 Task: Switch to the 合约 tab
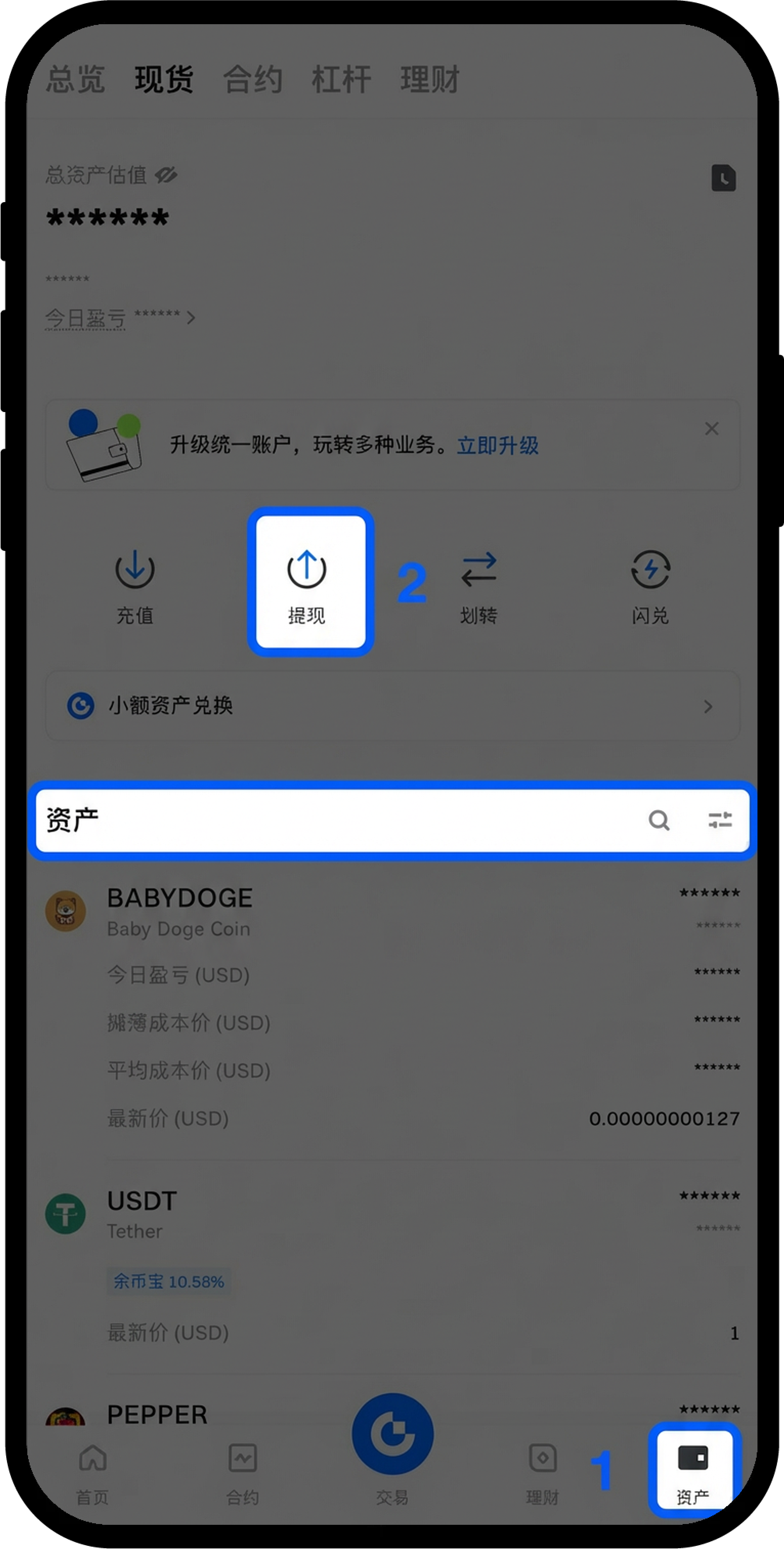[x=253, y=80]
